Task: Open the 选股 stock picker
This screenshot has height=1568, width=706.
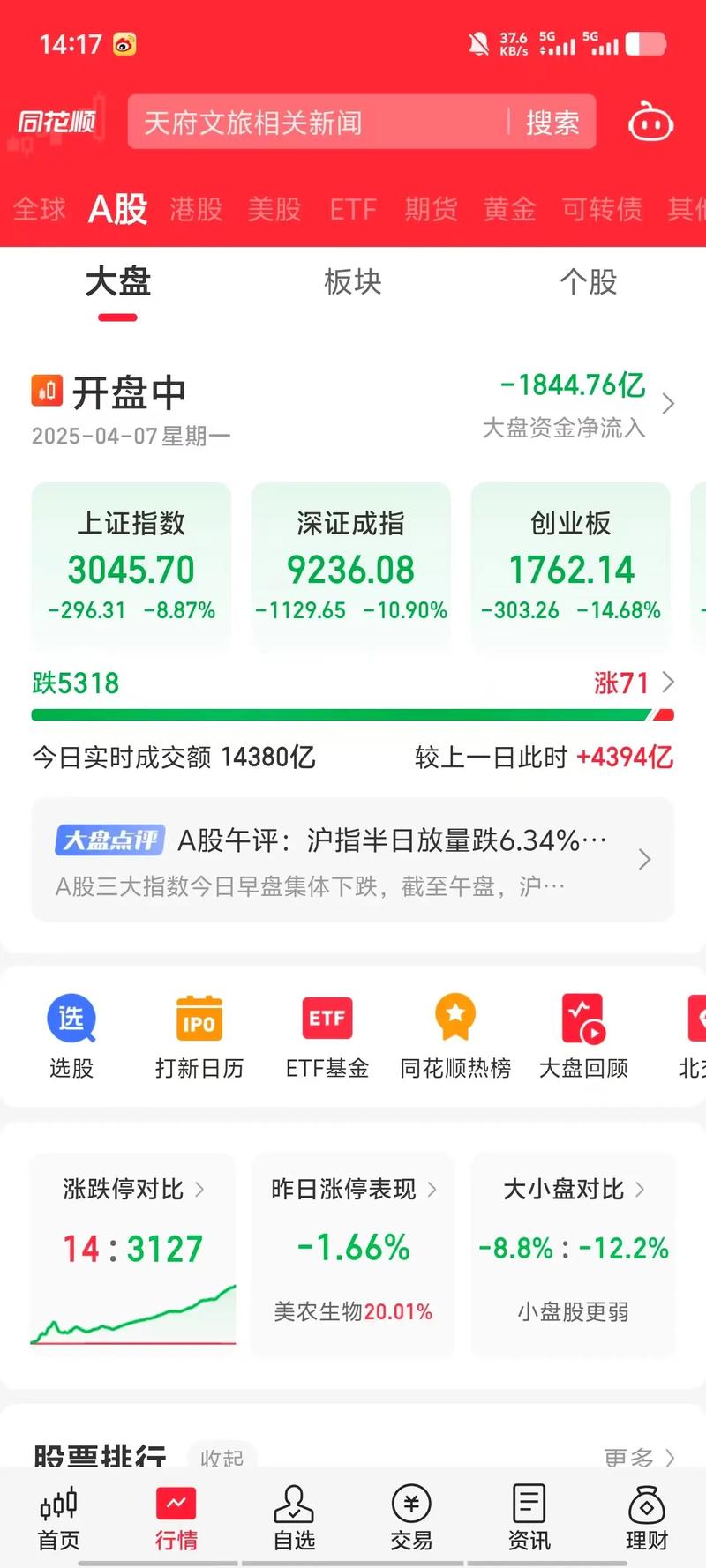Action: [x=71, y=1036]
